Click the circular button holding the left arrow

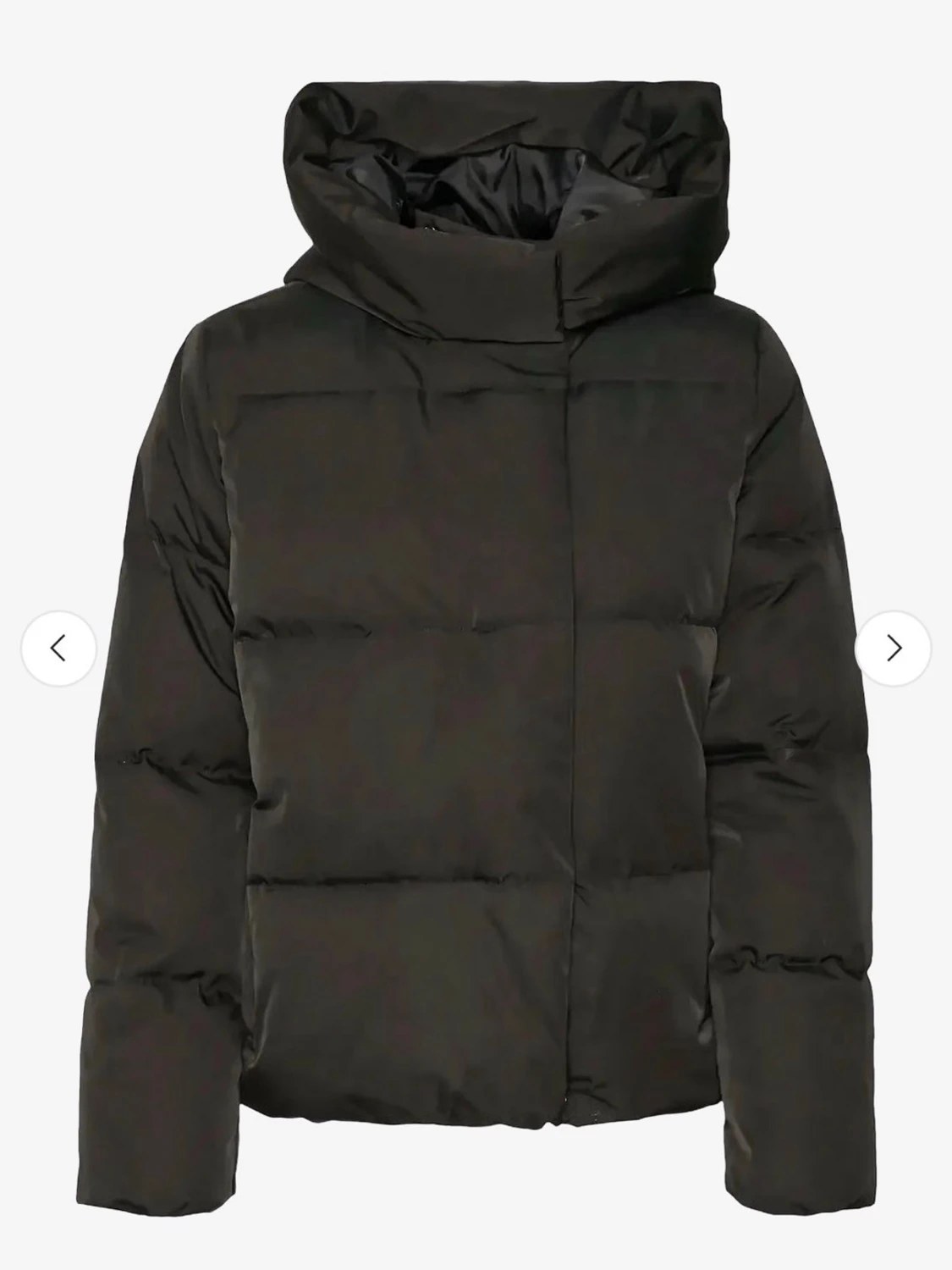[x=58, y=648]
